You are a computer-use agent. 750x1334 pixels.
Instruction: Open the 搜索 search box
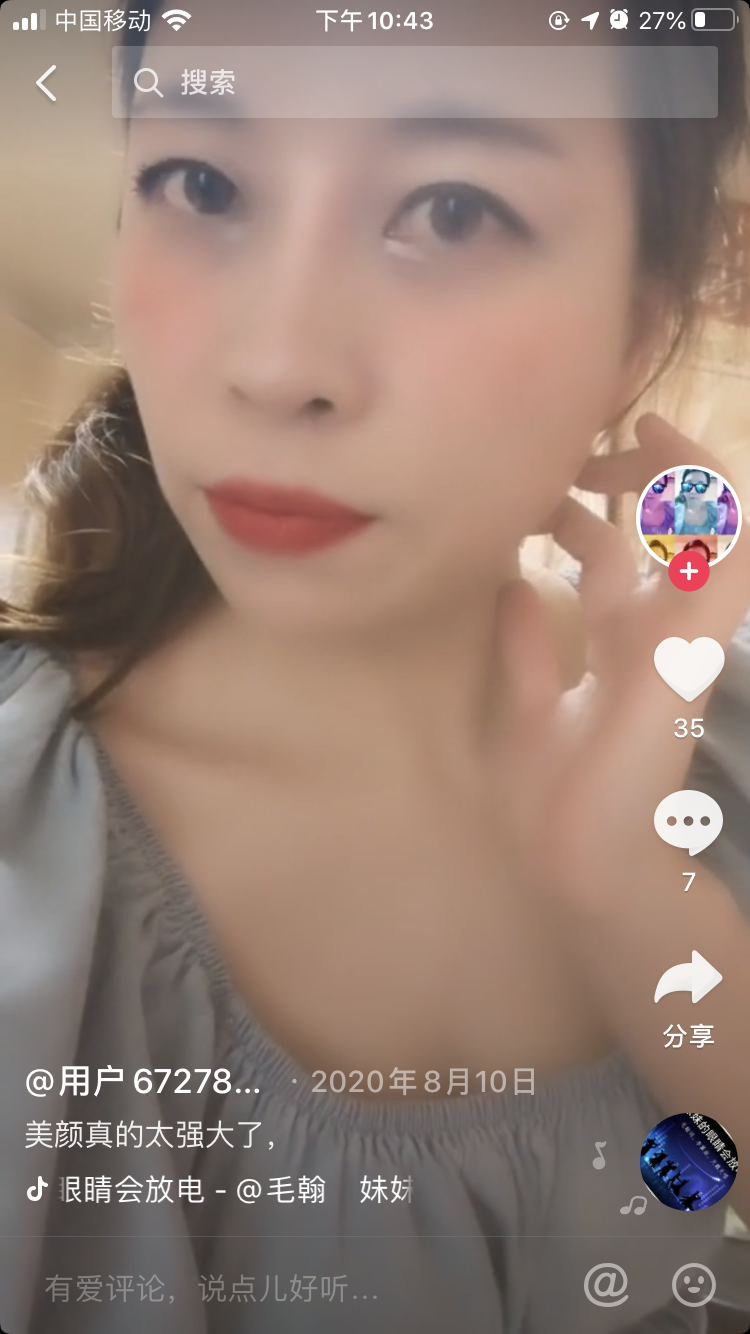414,83
